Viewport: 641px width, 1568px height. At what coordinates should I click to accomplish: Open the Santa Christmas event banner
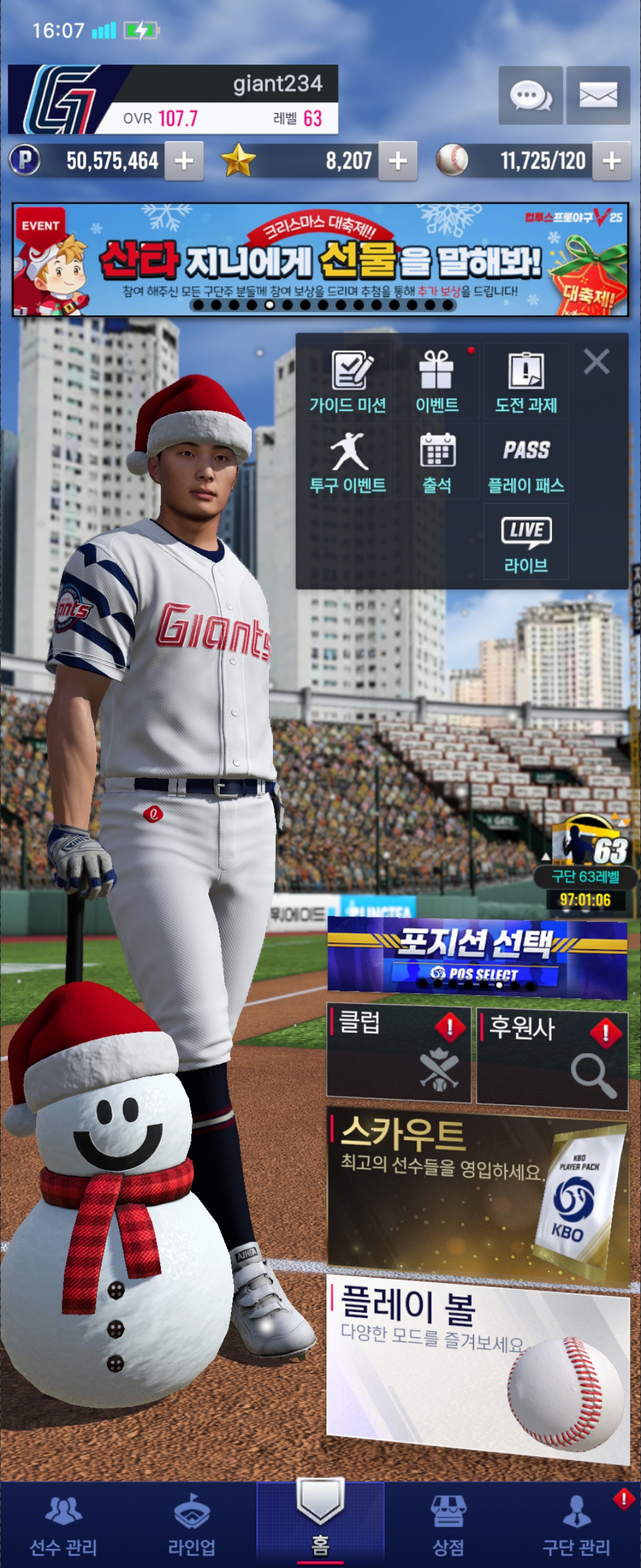tap(320, 260)
